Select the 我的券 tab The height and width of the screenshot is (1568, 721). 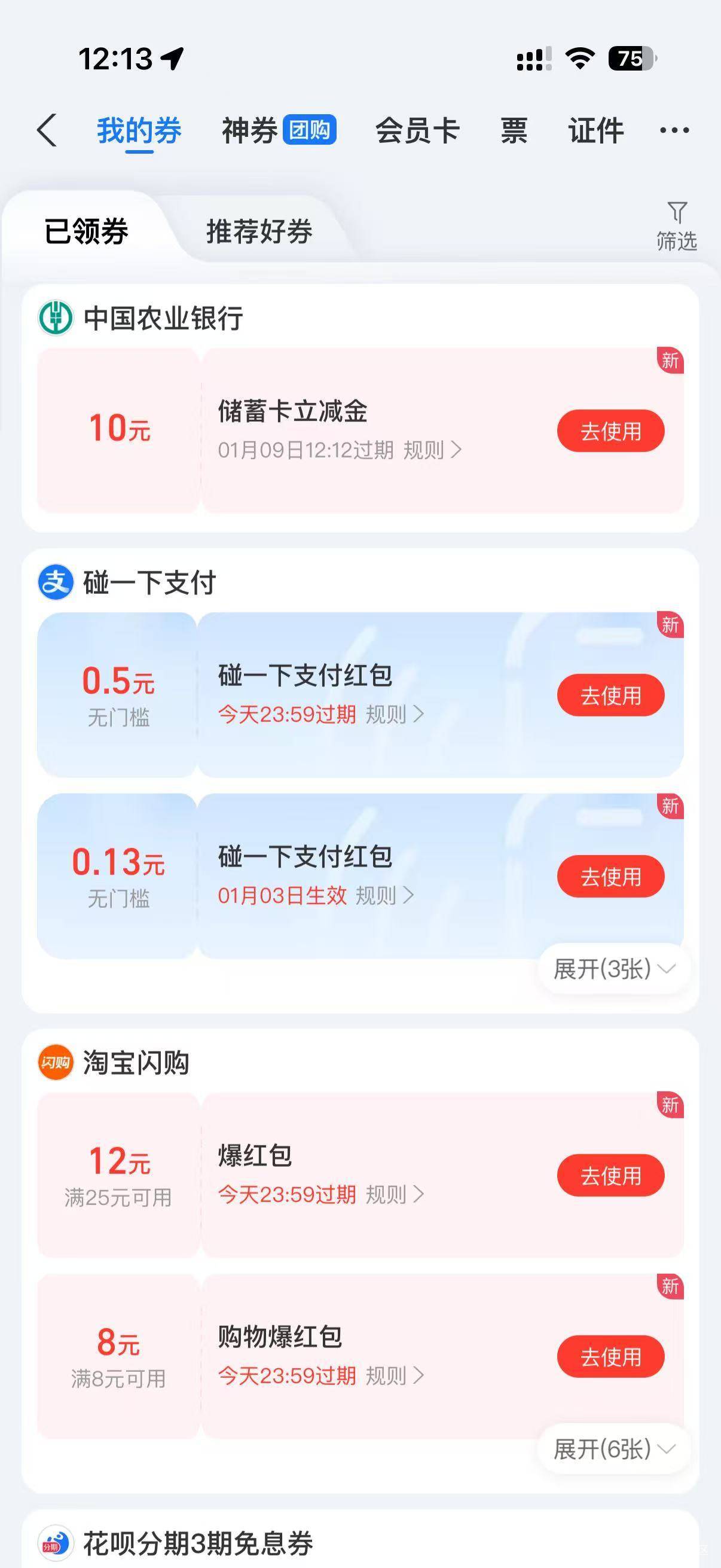(139, 130)
